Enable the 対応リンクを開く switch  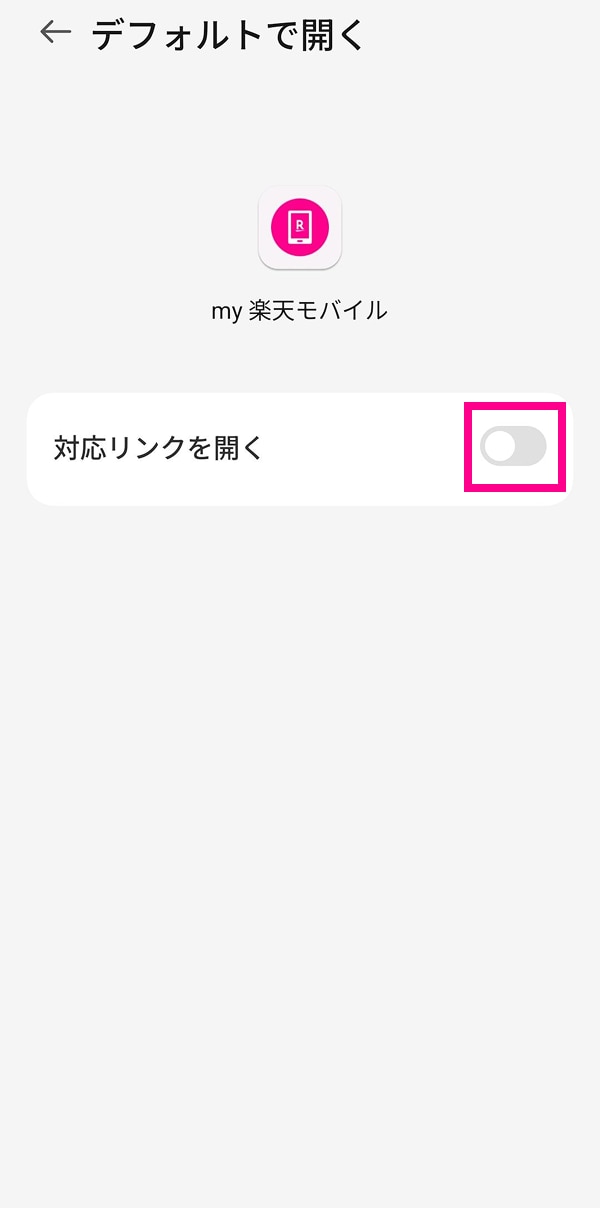513,446
